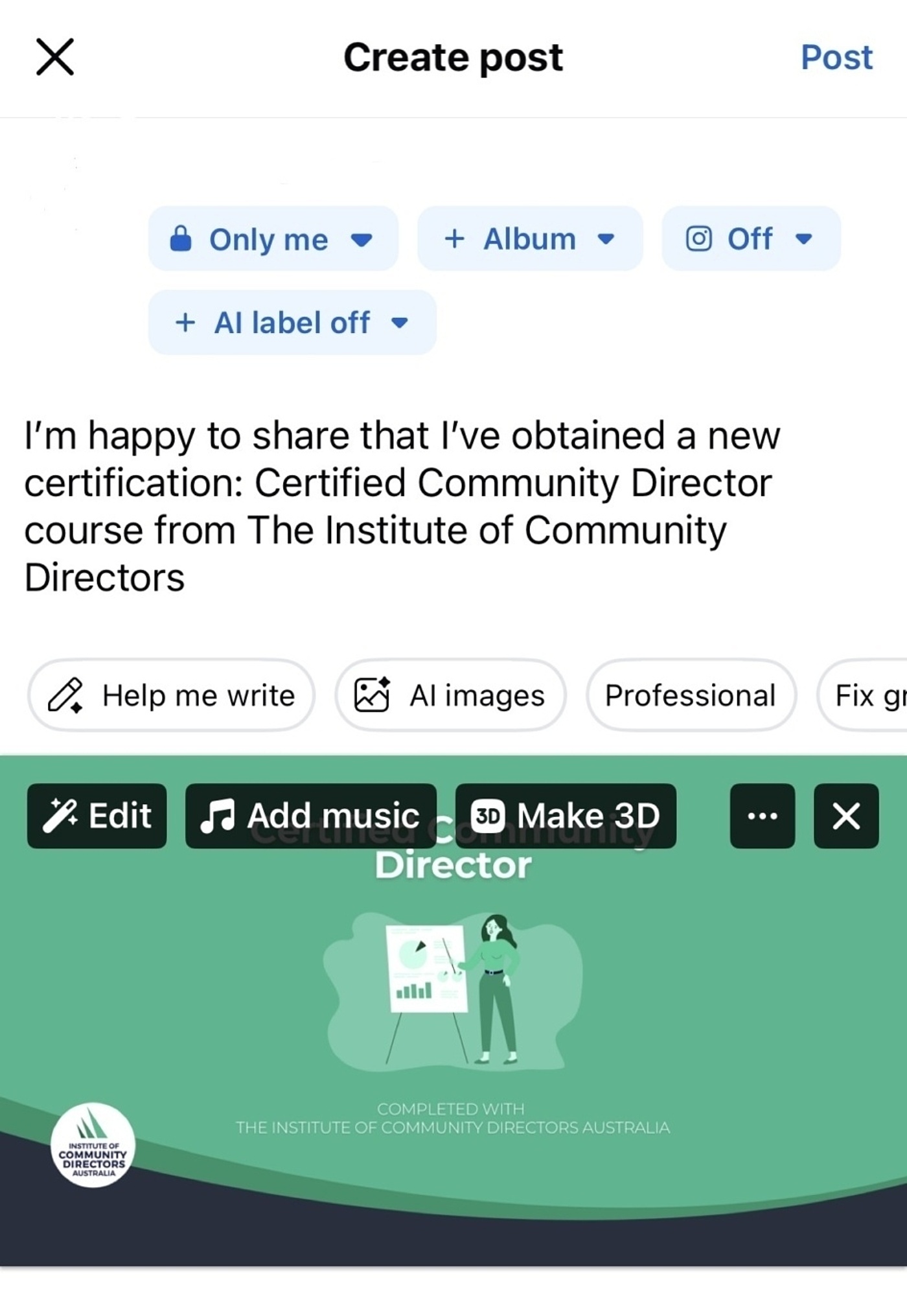Expand the AI label off option

[292, 323]
